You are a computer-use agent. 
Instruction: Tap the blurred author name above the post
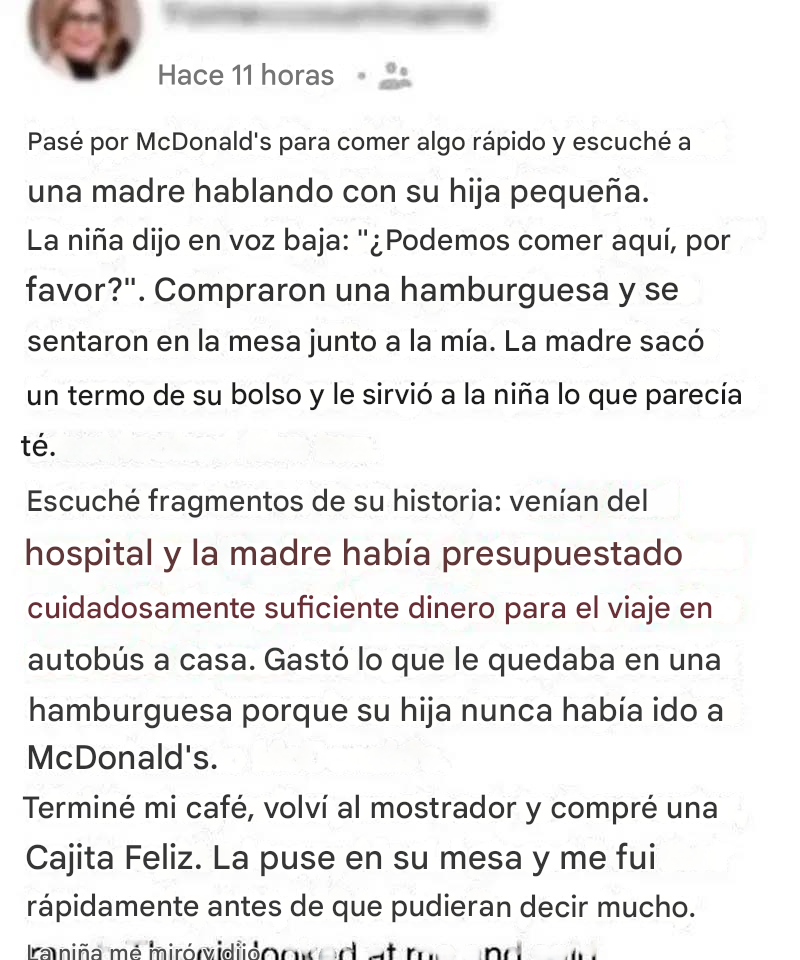click(325, 14)
